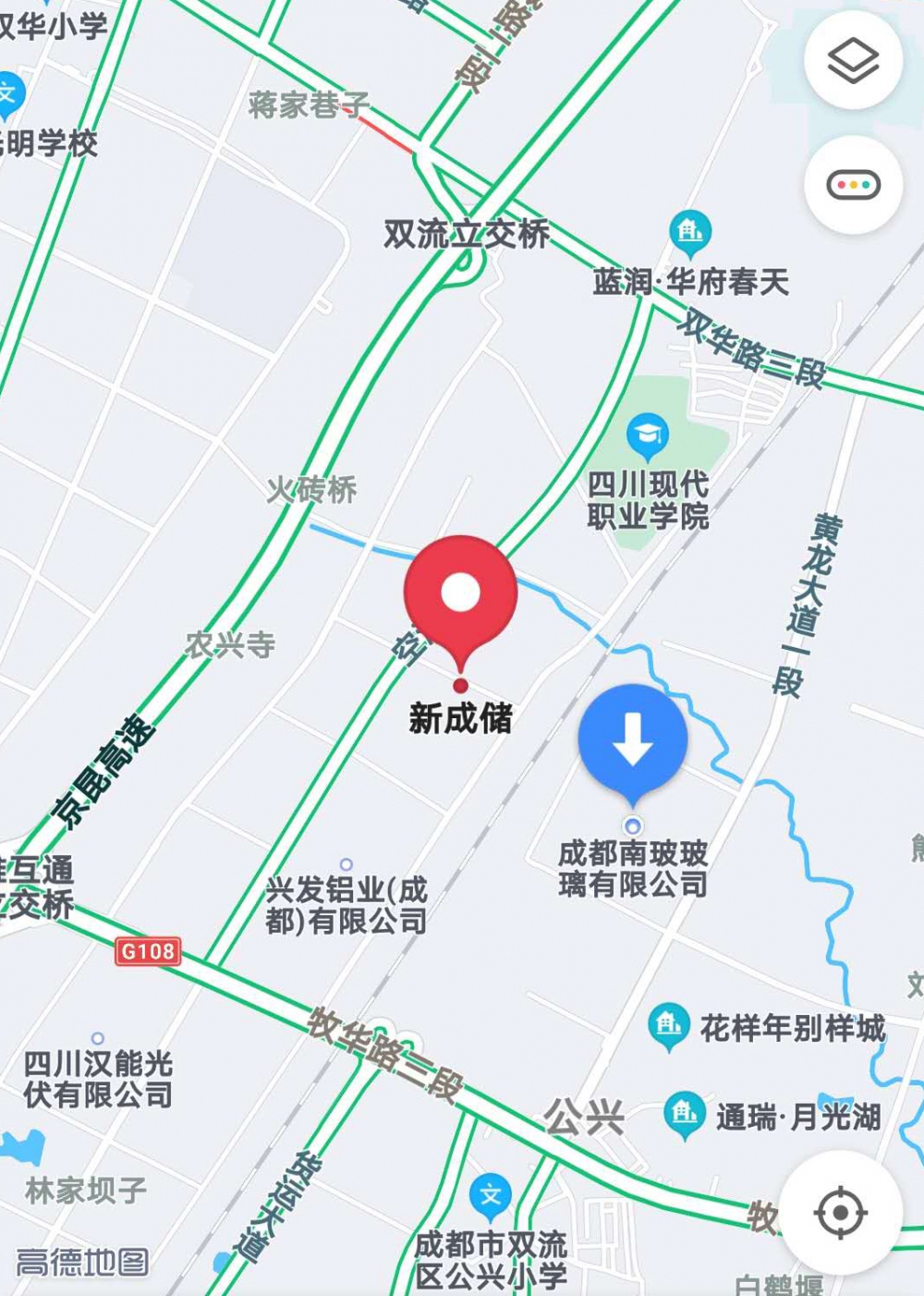
Task: Select the 蓝润·华府春天 residential marker
Action: tap(690, 232)
